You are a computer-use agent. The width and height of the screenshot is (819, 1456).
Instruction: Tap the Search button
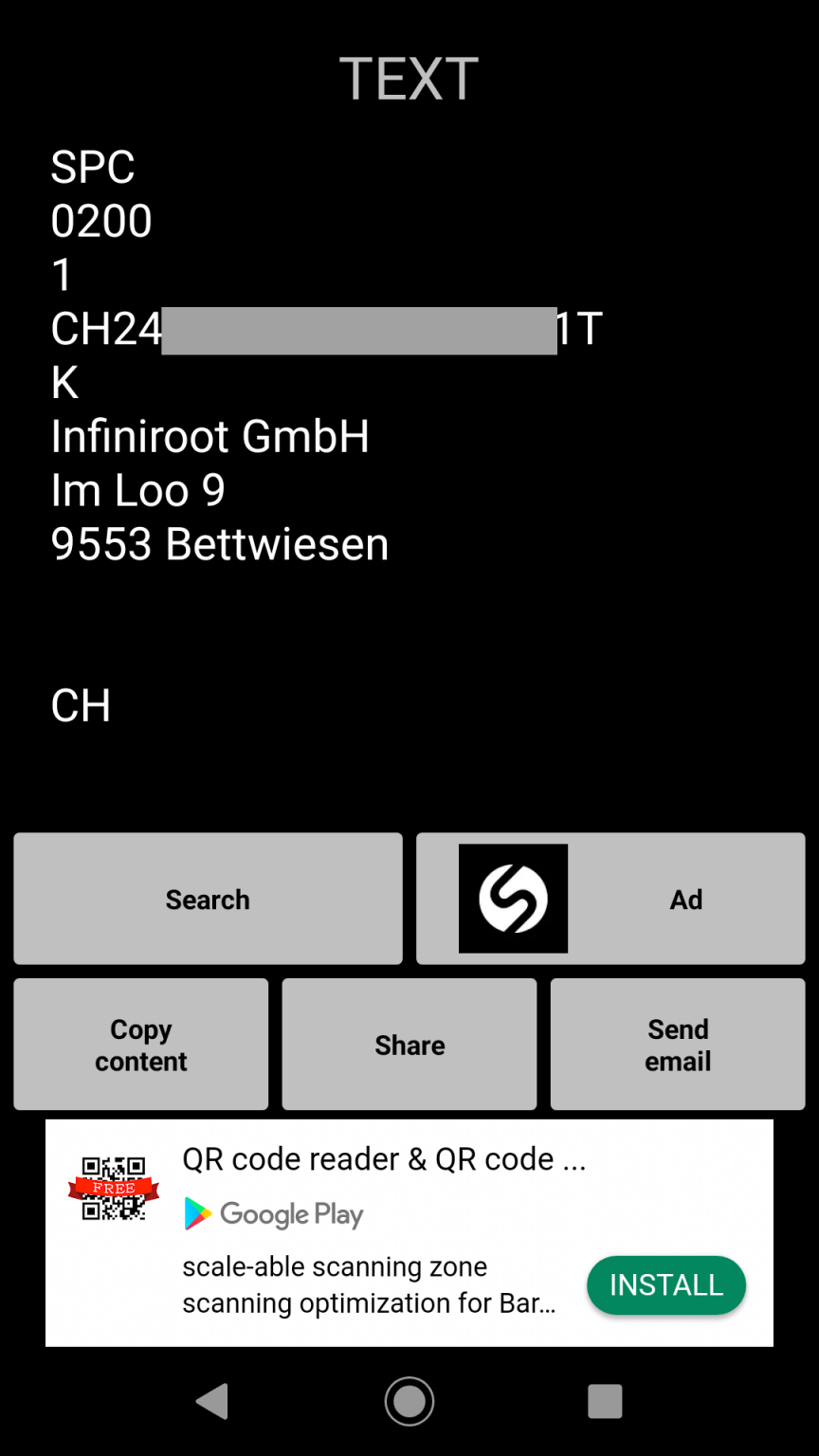pos(208,899)
